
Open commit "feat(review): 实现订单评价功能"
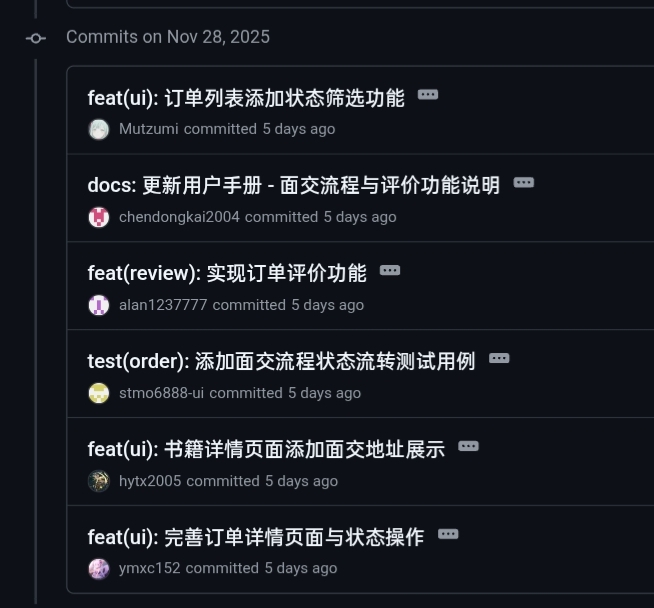tap(227, 274)
